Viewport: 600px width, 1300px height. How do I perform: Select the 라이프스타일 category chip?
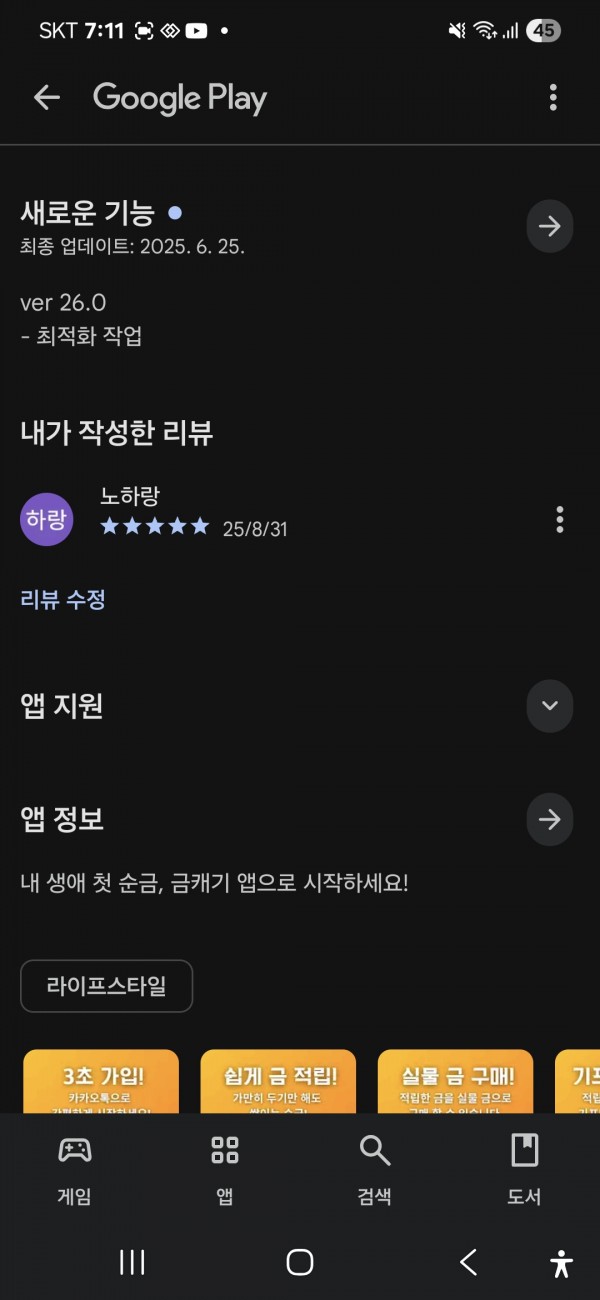tap(107, 986)
